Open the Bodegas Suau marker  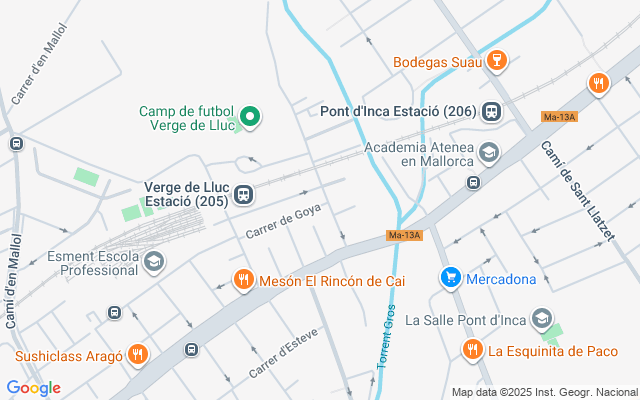497,62
